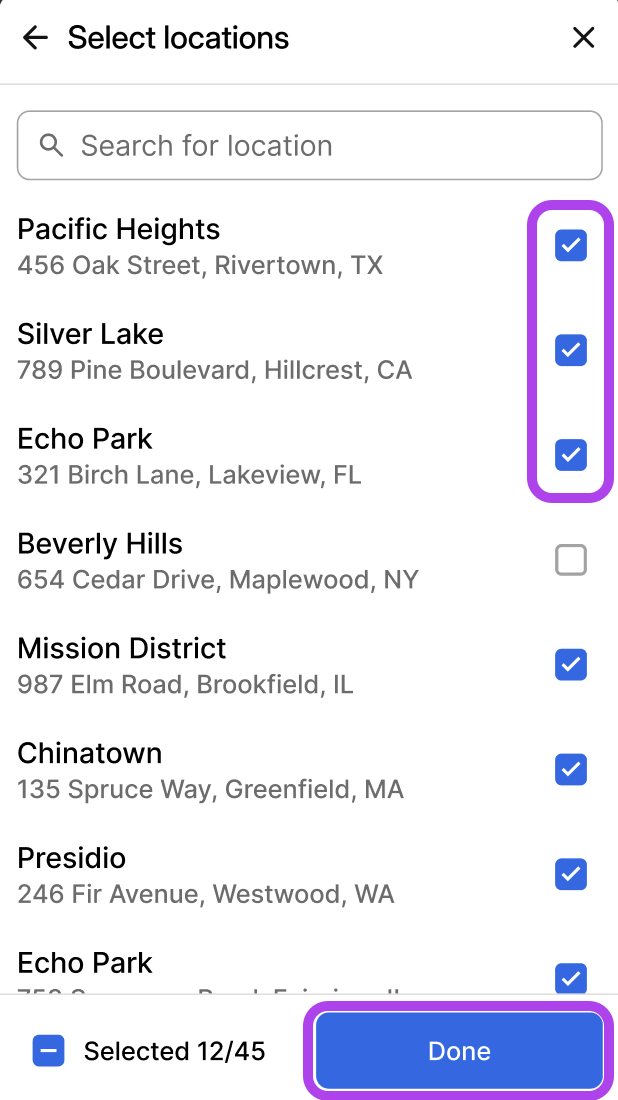Go back with the arrow icon

[35, 39]
